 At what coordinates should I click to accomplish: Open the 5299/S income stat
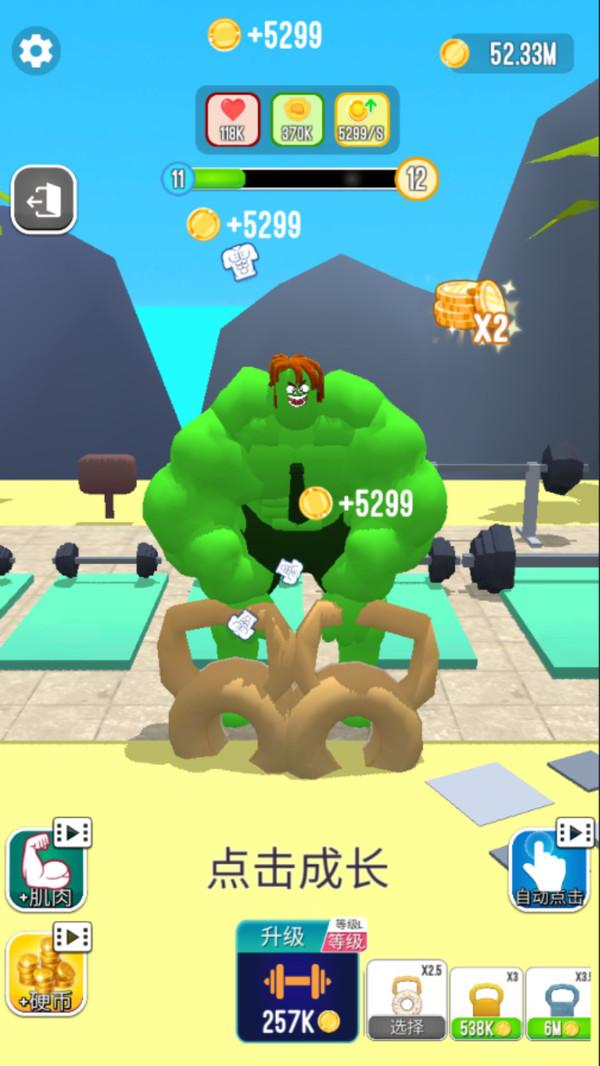pyautogui.click(x=362, y=120)
